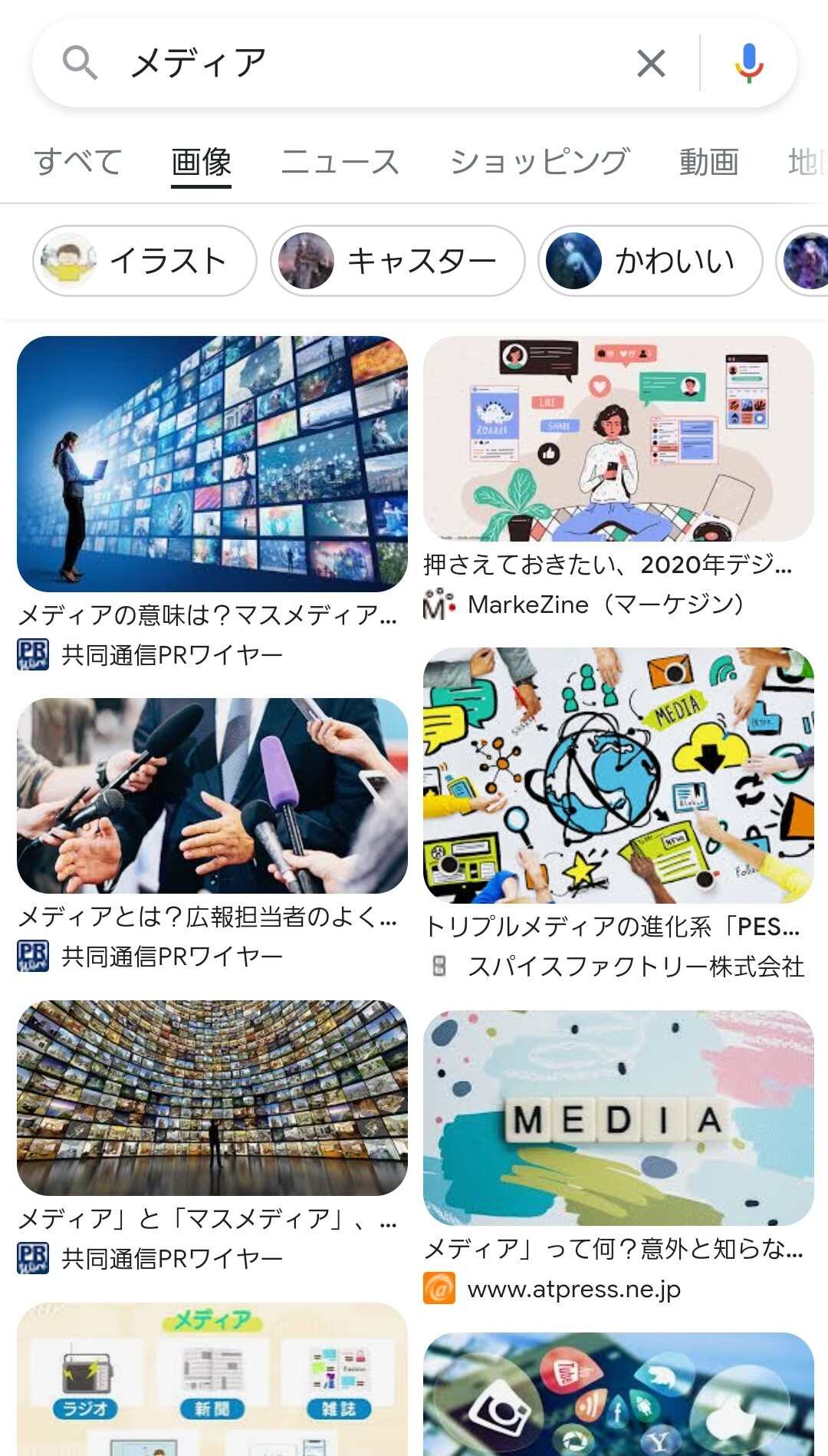Open the MarkeZine 2020年デジ image result
Viewport: 828px width, 1456px height.
618,439
